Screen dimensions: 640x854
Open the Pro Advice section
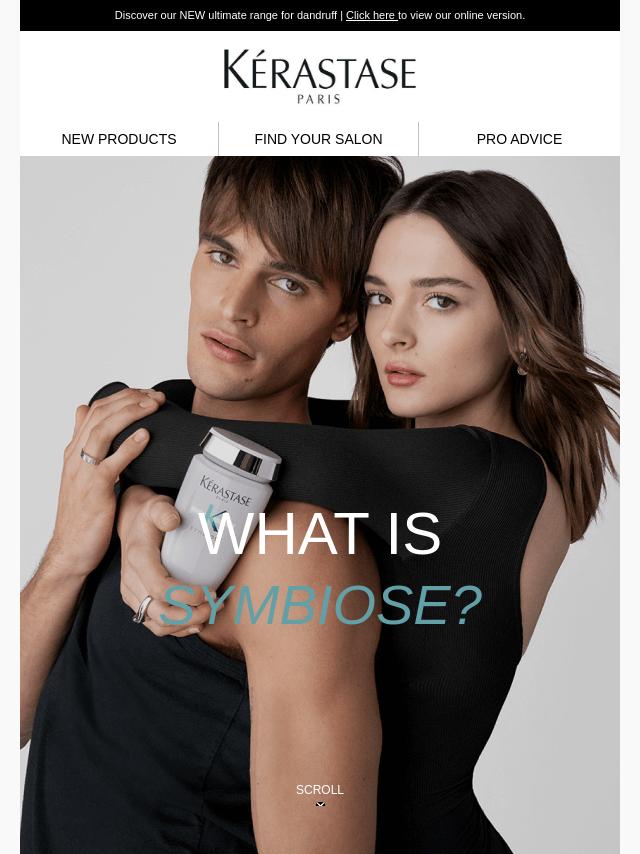pyautogui.click(x=519, y=139)
